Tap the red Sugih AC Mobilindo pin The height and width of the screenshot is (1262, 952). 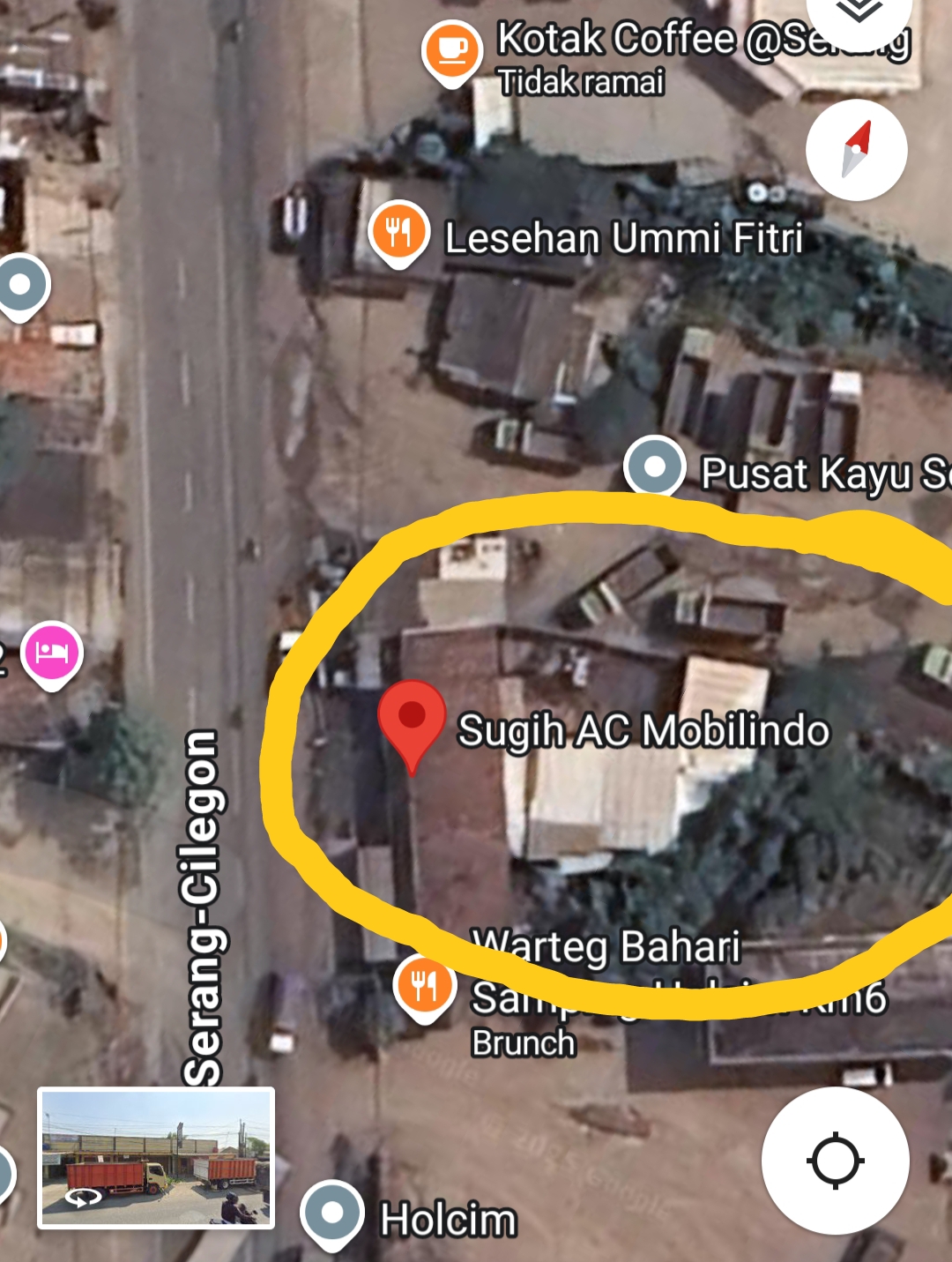click(x=412, y=719)
